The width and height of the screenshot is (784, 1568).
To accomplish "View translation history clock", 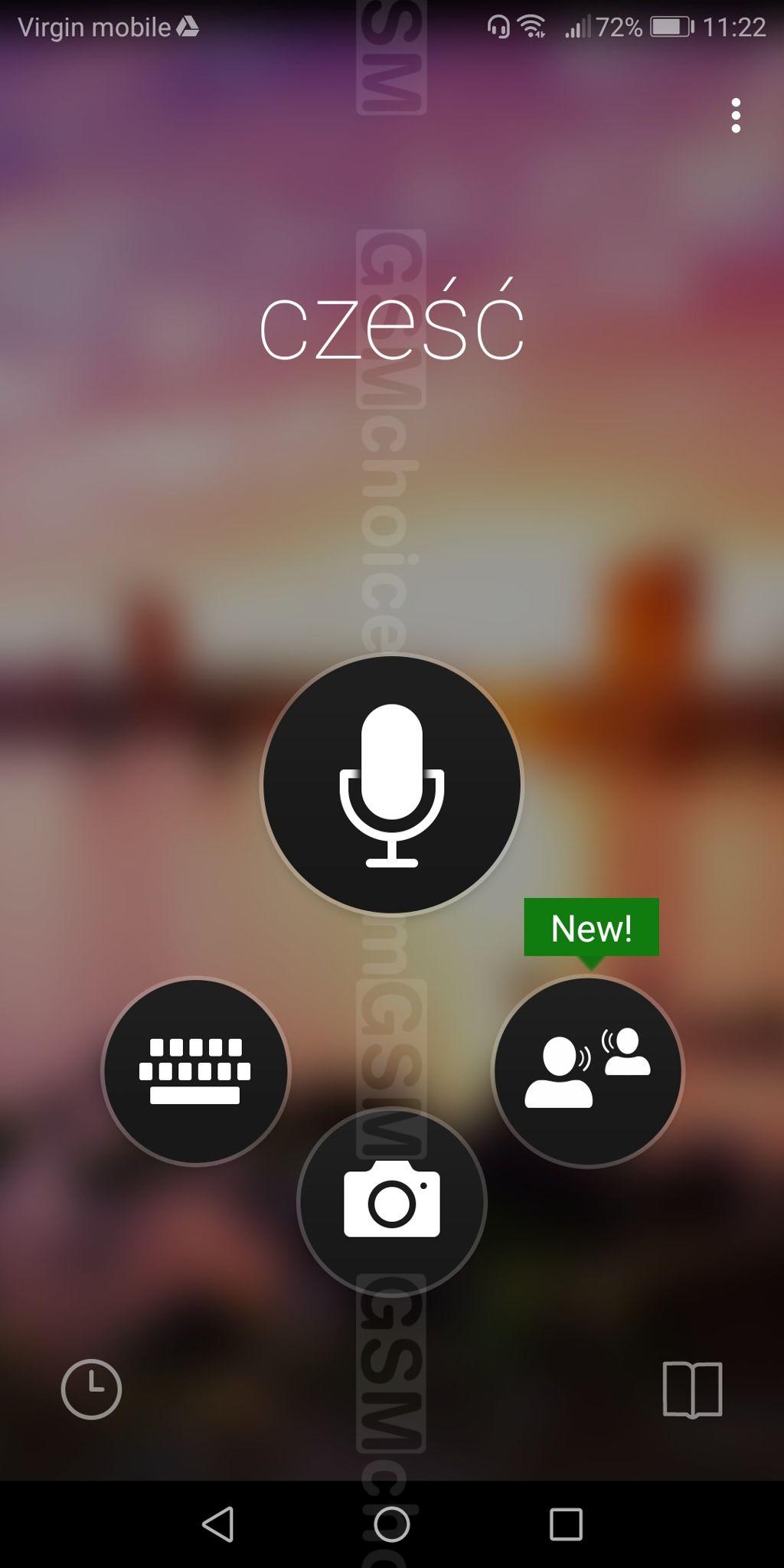I will 91,1389.
